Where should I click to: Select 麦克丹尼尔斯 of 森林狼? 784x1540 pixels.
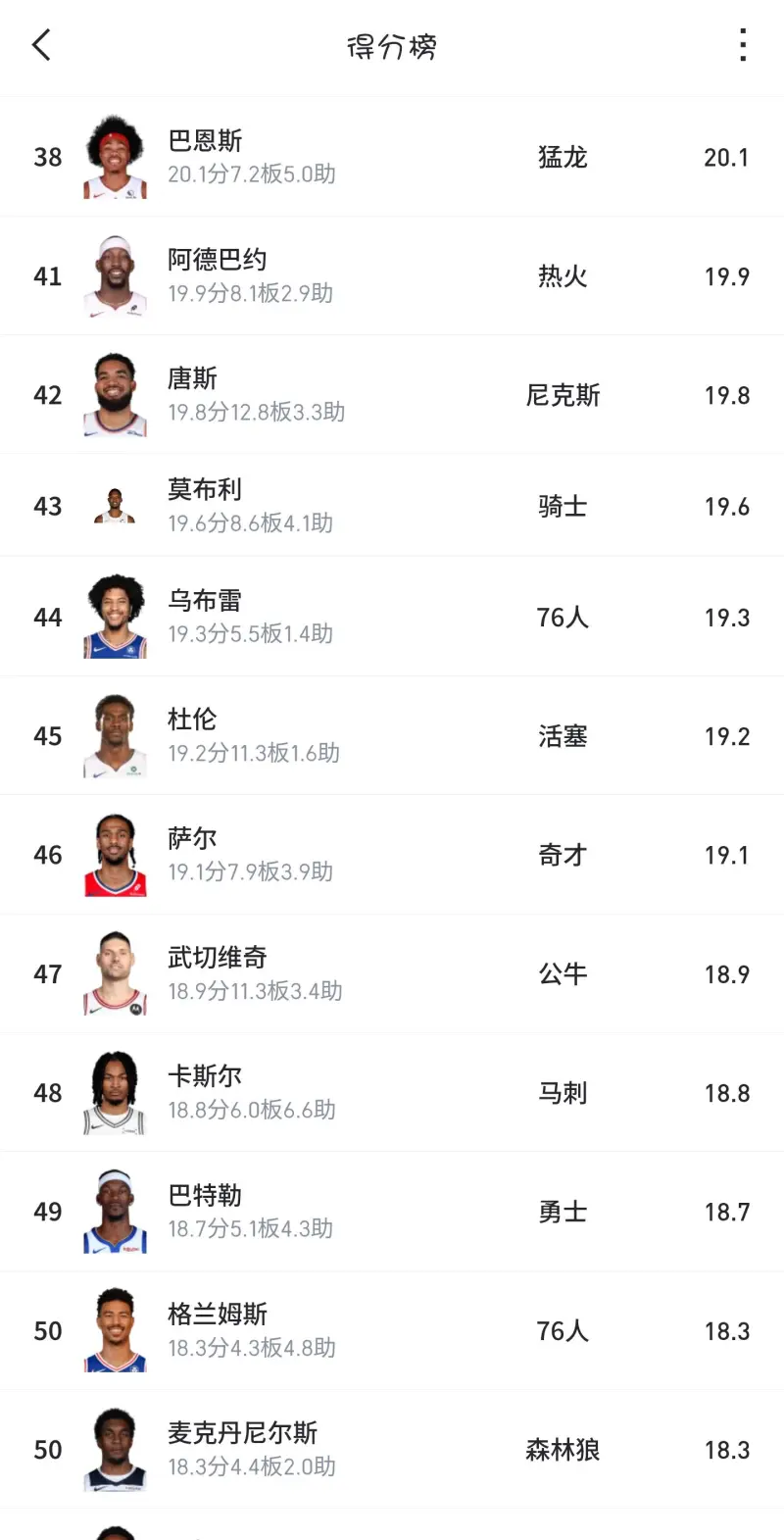[x=392, y=1450]
